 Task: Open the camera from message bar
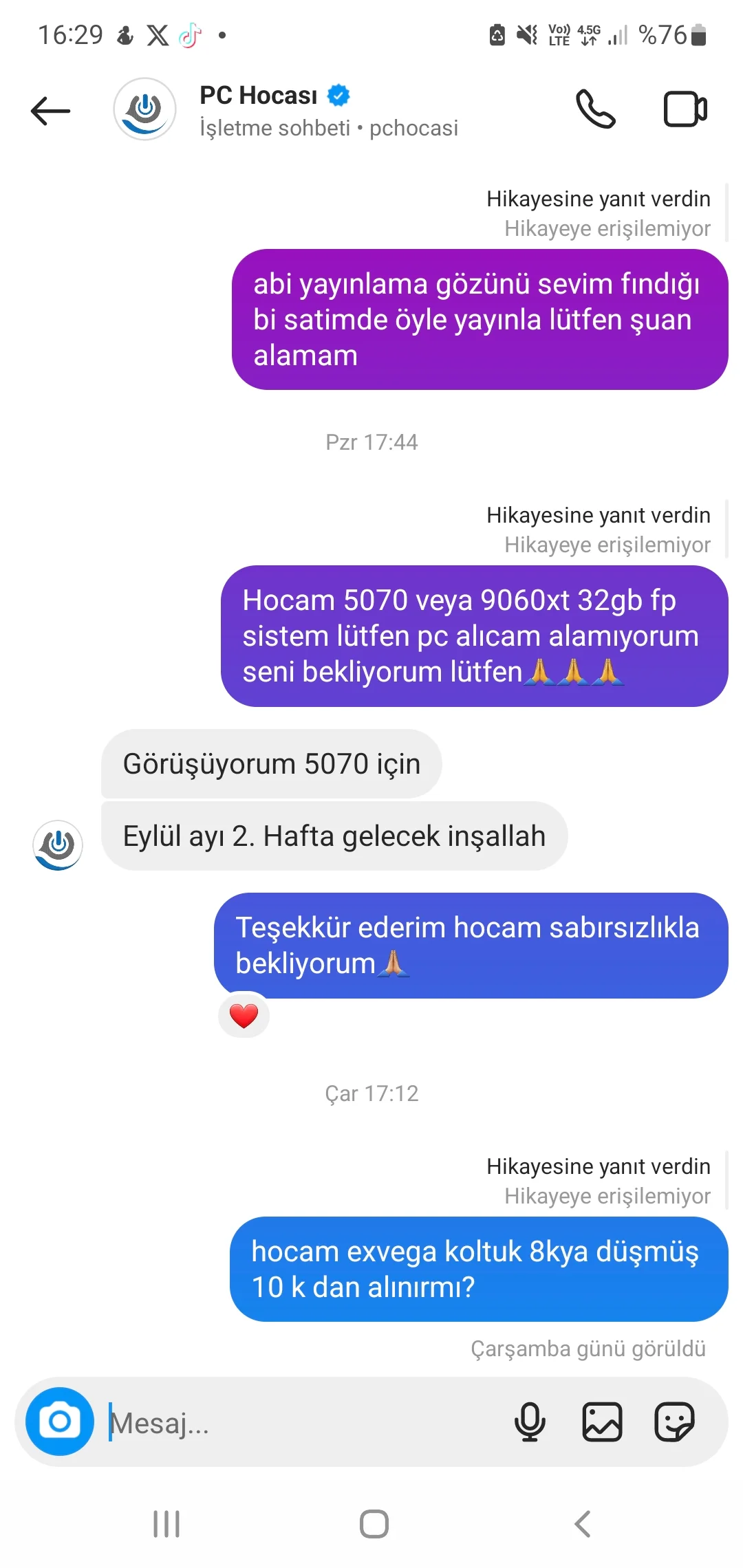(x=60, y=1422)
